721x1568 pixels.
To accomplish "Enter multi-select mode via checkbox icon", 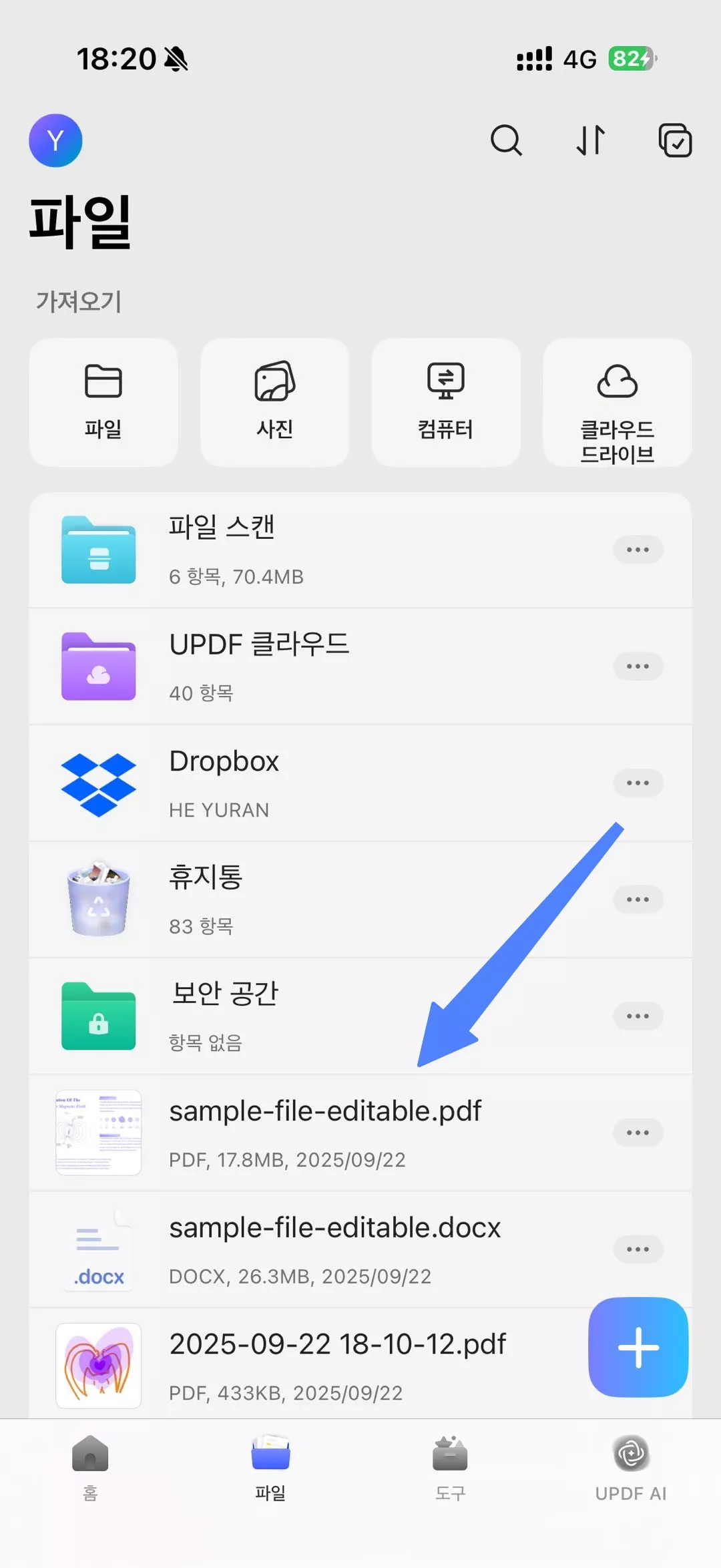I will 675,140.
